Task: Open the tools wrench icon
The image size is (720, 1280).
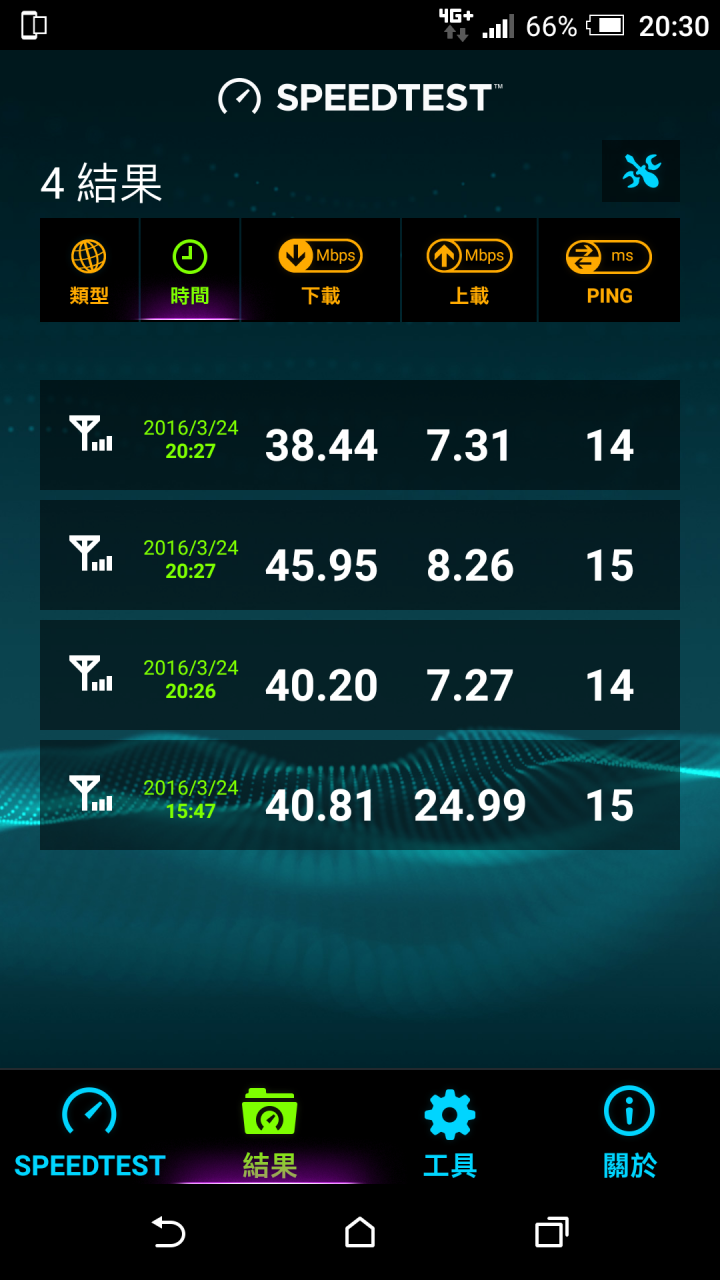Action: pos(641,172)
